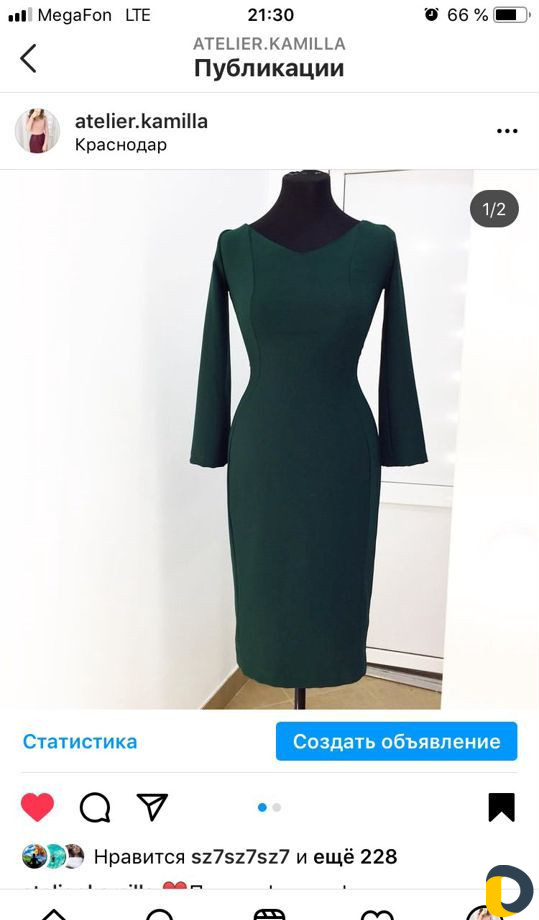Viewport: 539px width, 920px height.
Task: Open comments via the speech bubble icon
Action: coord(94,807)
